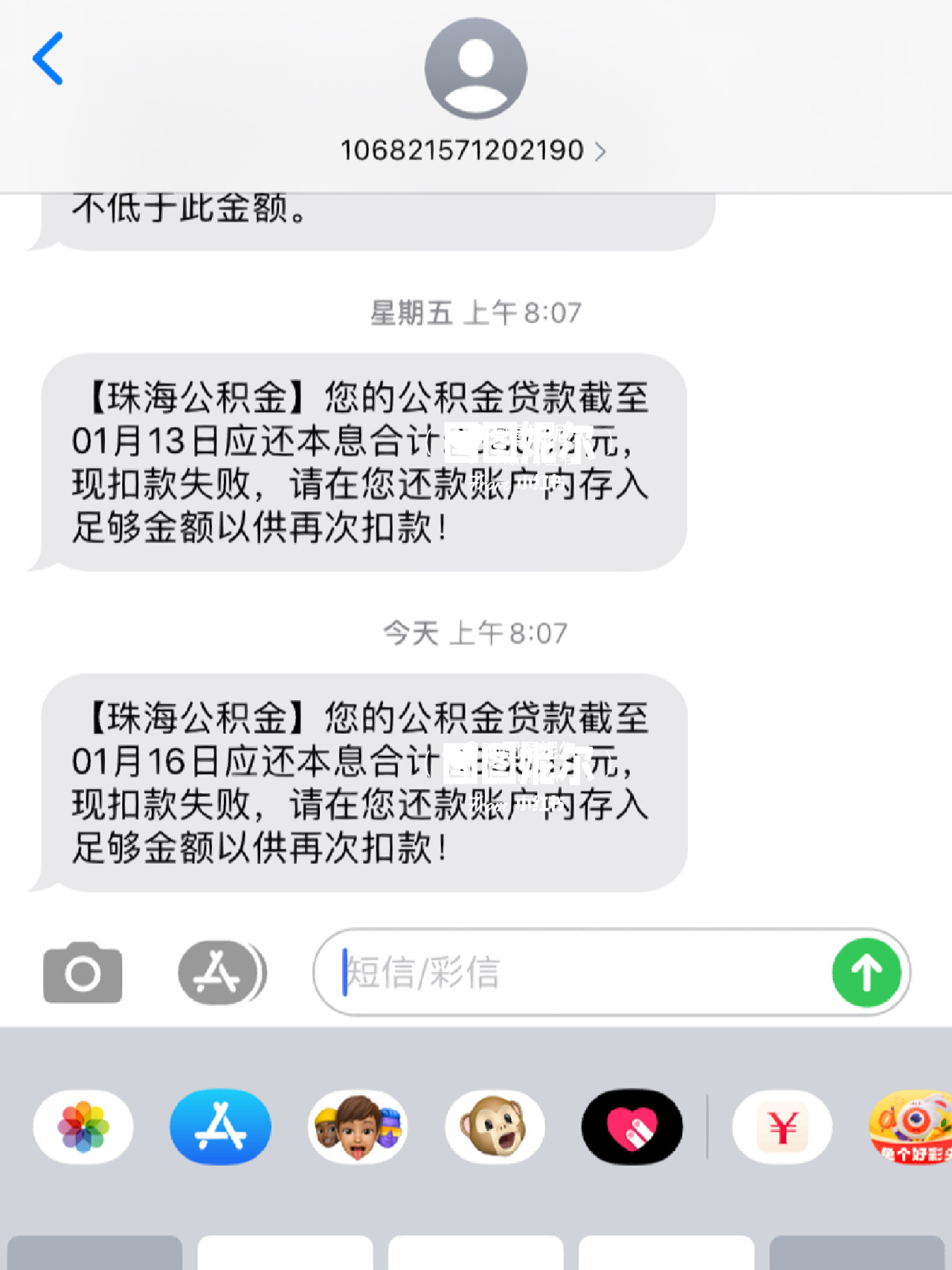Open the App Store iMessage apps icon
Viewport: 952px width, 1270px height.
point(220,1126)
